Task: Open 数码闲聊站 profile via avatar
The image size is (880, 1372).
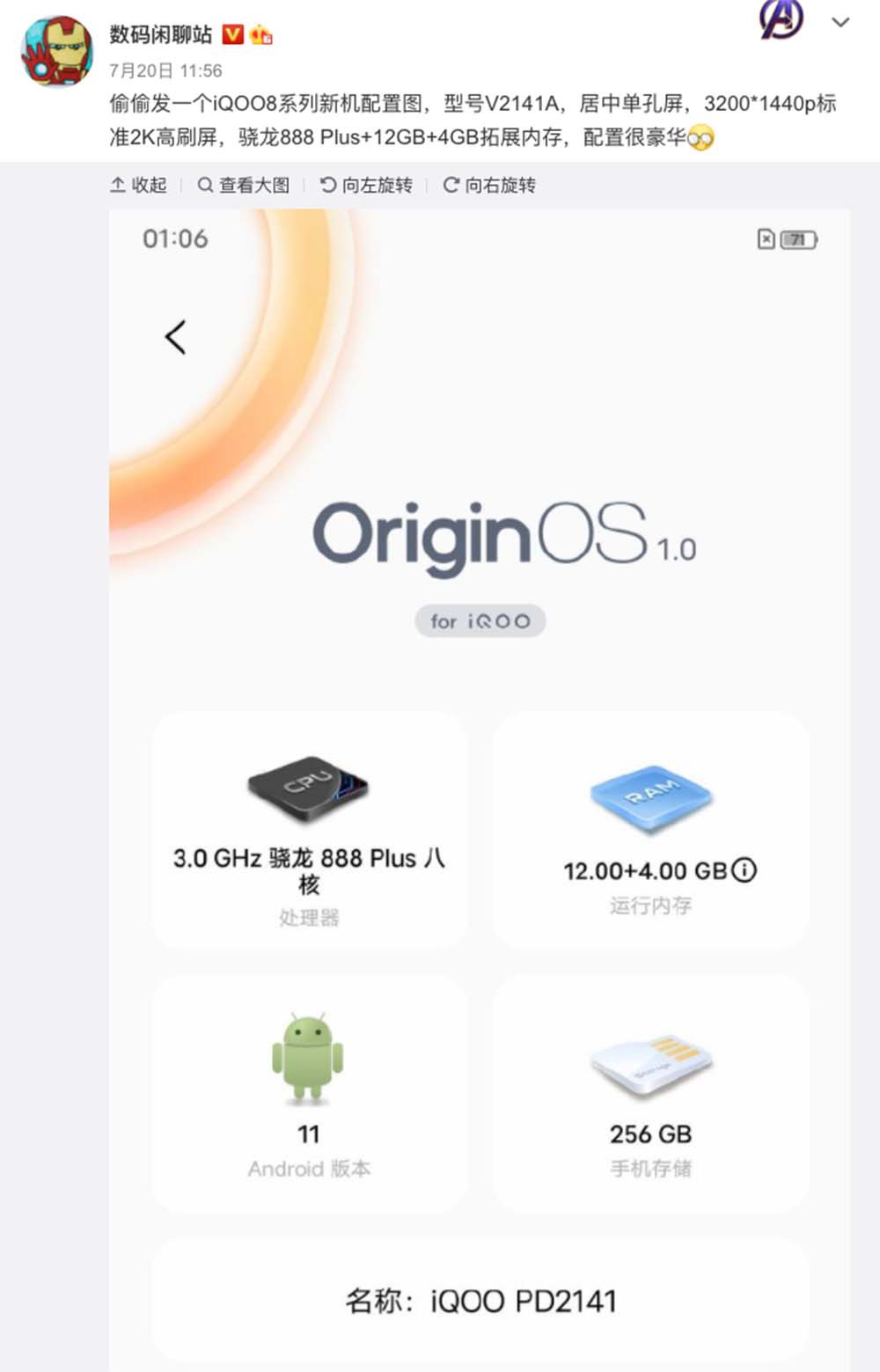Action: (x=55, y=51)
